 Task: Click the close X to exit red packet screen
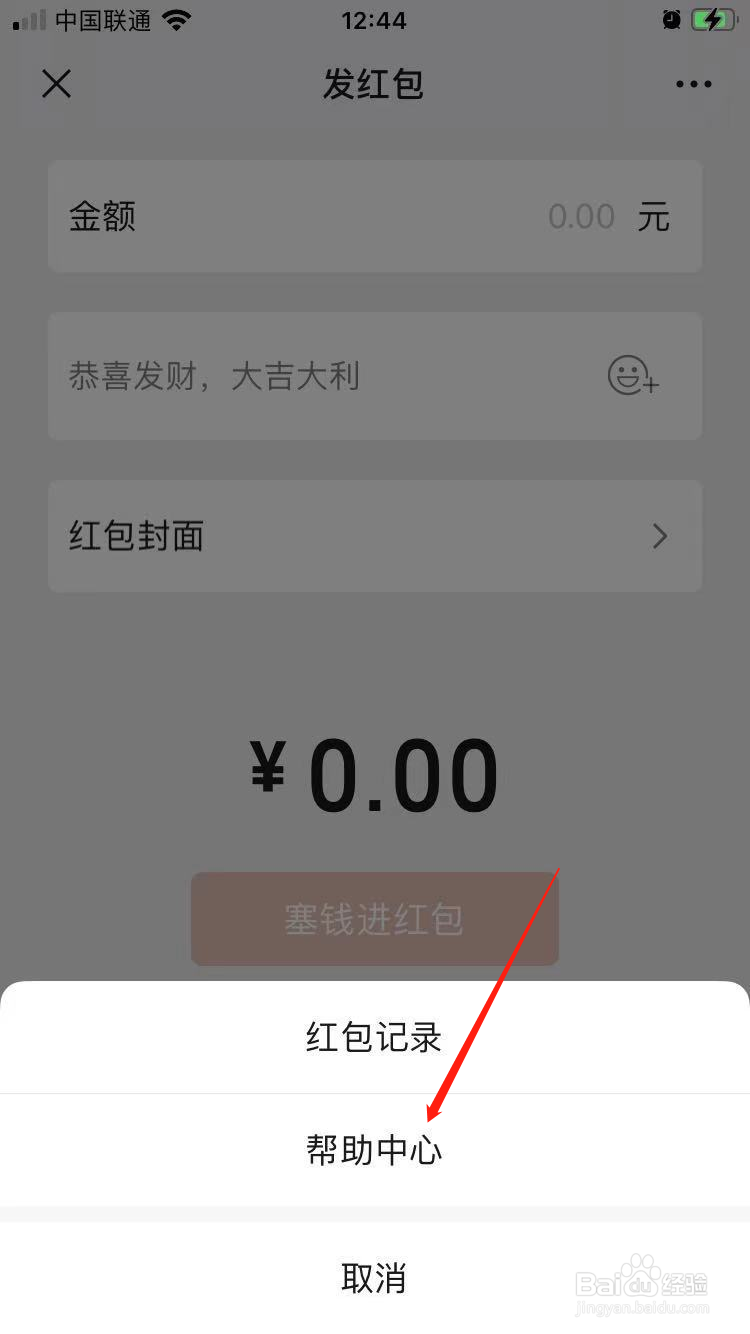56,84
